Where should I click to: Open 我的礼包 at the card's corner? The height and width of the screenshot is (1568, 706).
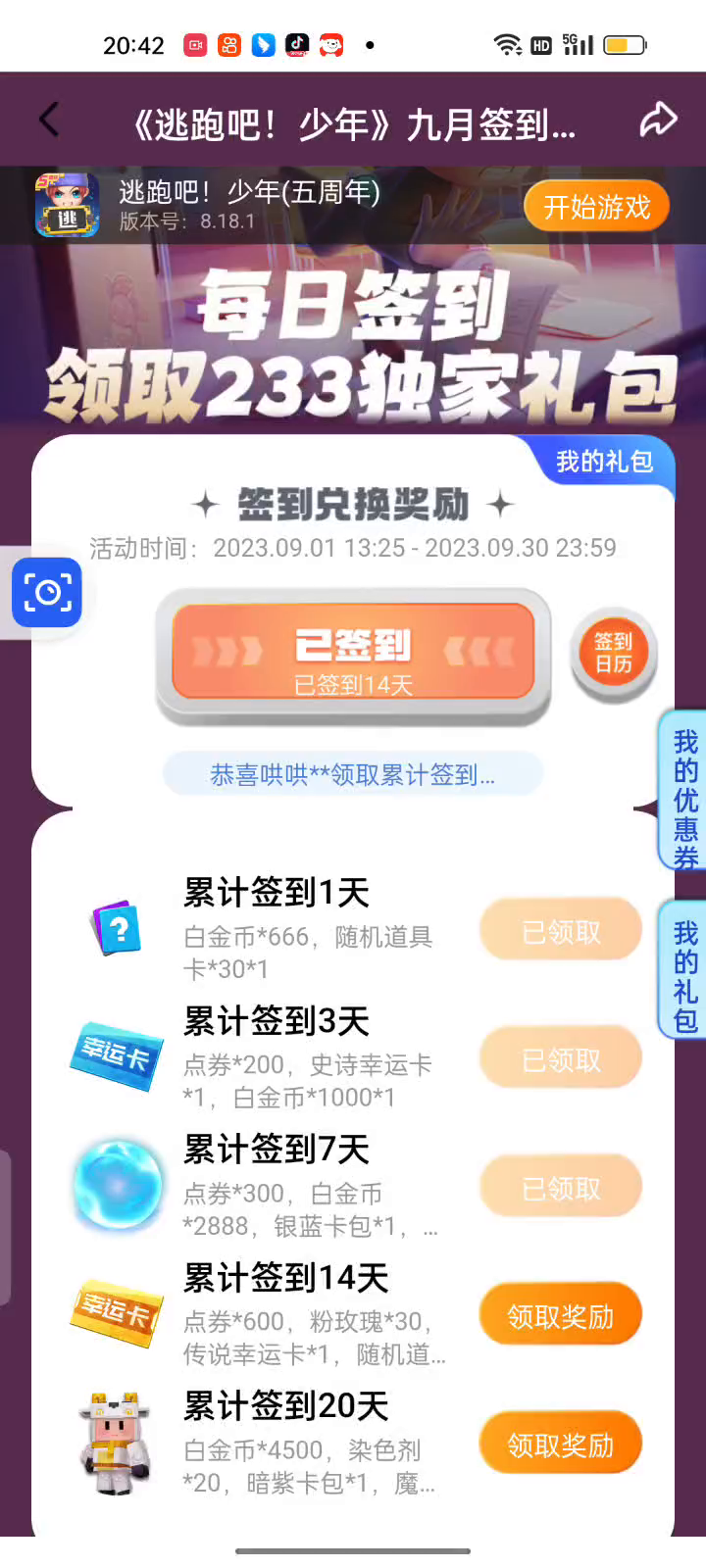coord(604,462)
